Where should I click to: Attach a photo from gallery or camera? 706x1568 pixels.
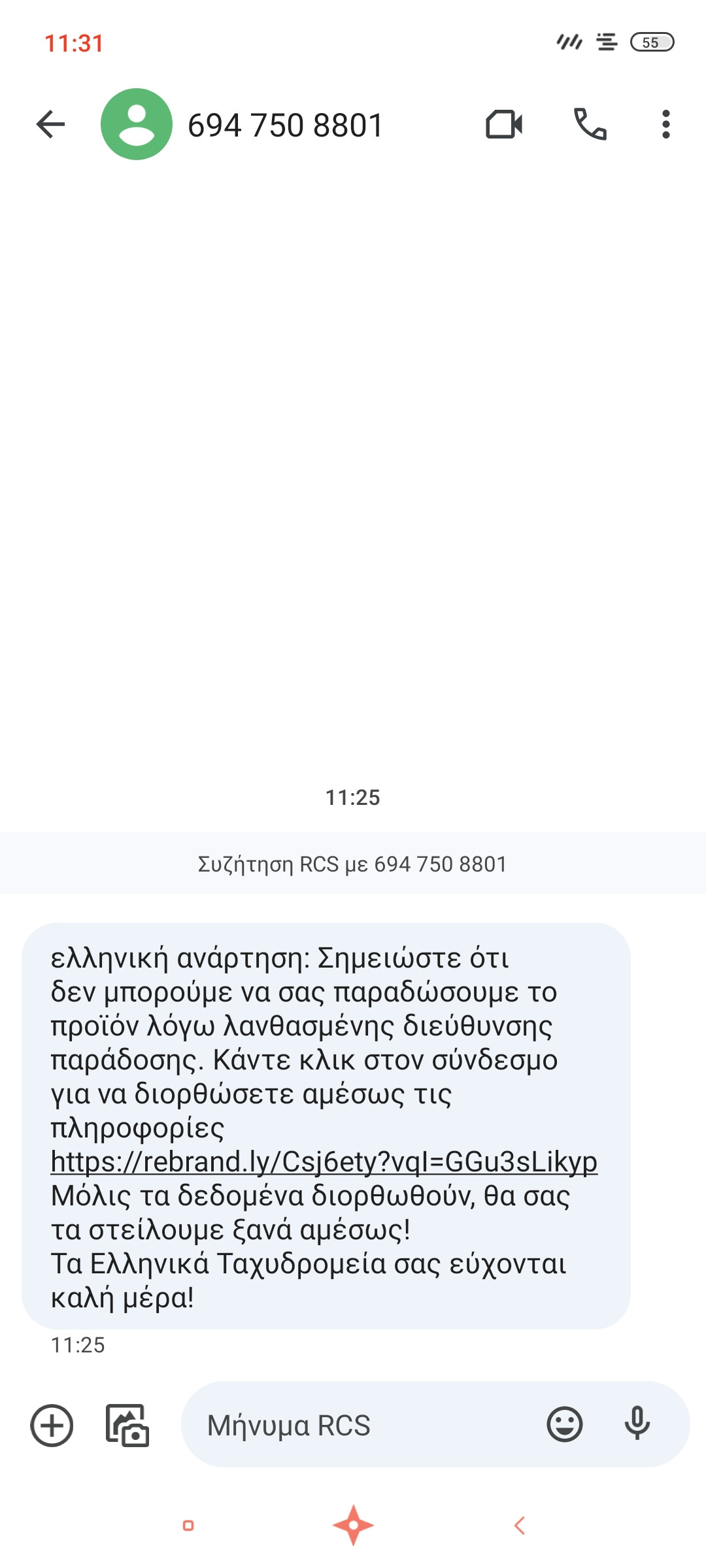pos(127,1425)
